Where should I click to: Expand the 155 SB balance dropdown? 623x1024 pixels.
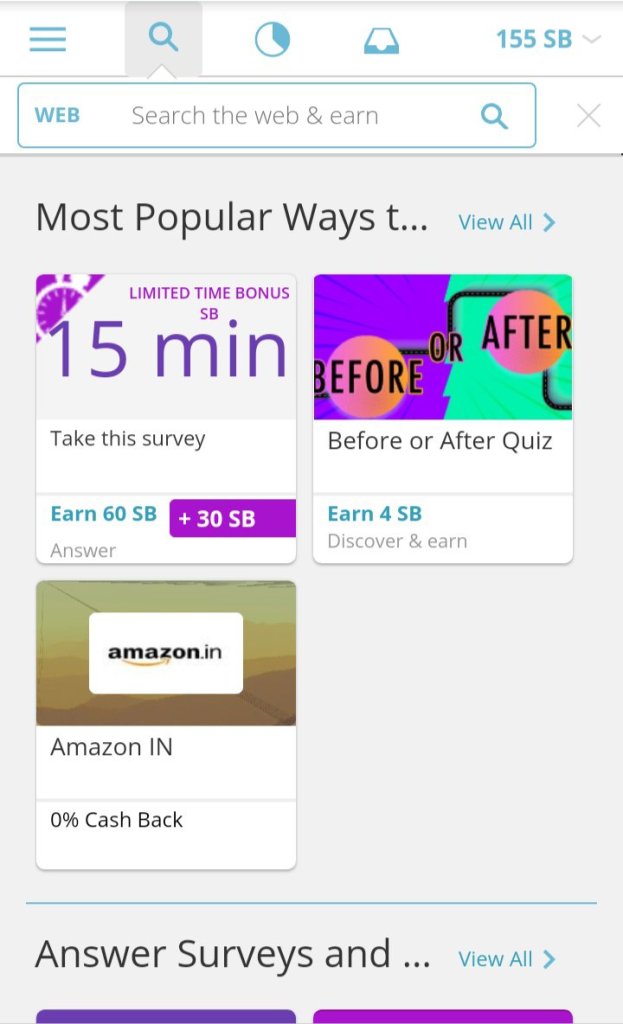tap(548, 39)
